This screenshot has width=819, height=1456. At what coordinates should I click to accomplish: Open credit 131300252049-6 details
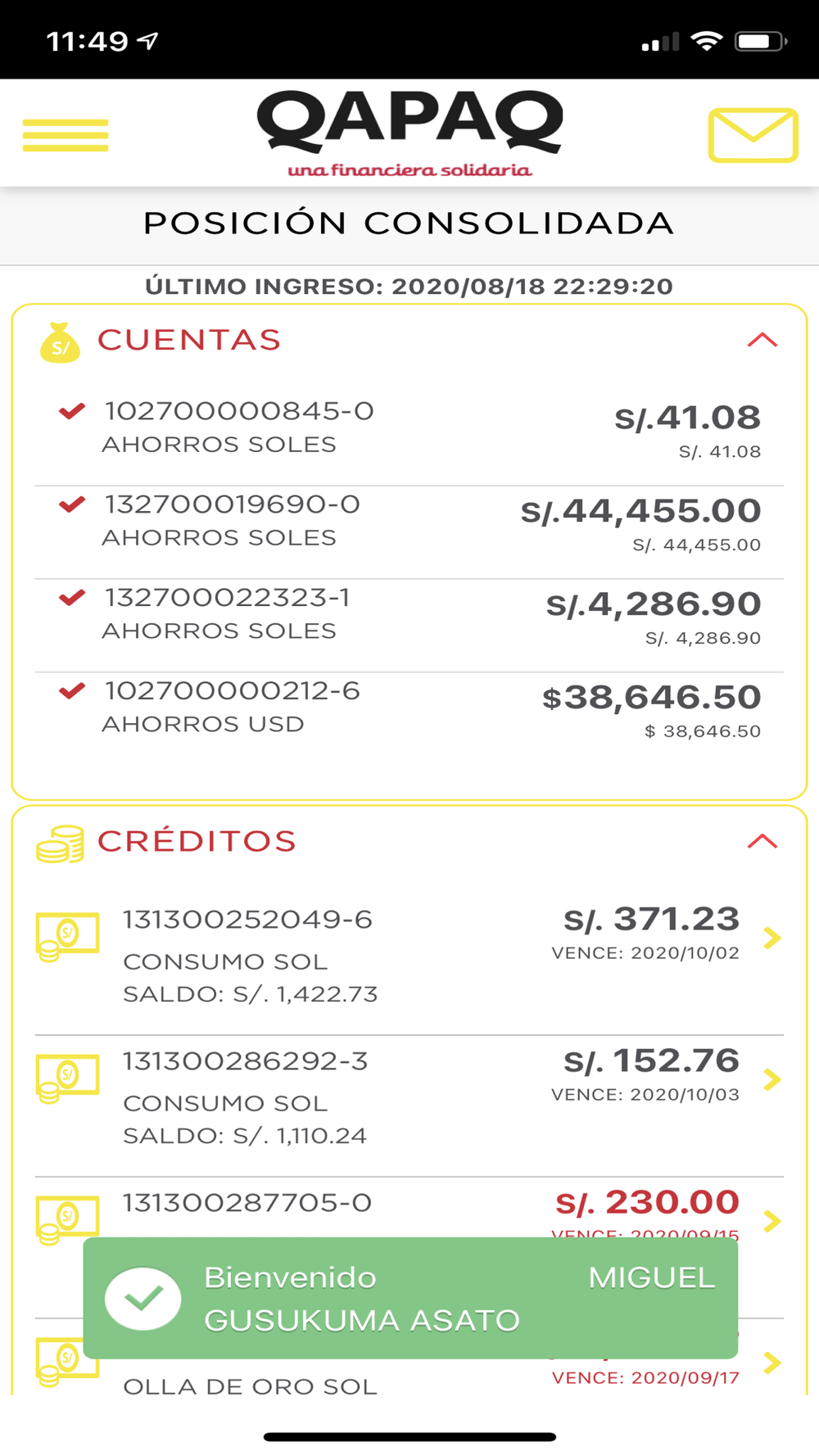click(409, 954)
